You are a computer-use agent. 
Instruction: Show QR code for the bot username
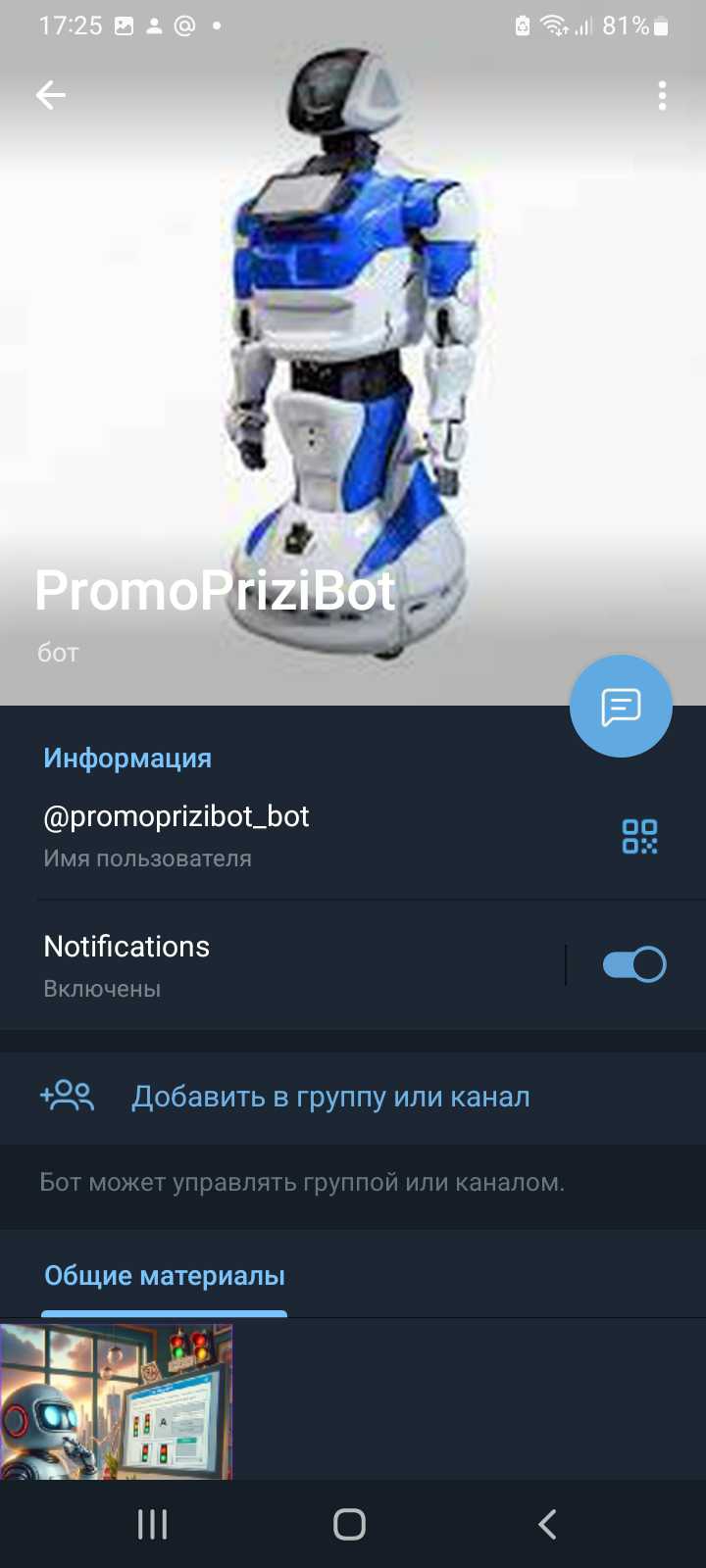tap(639, 837)
